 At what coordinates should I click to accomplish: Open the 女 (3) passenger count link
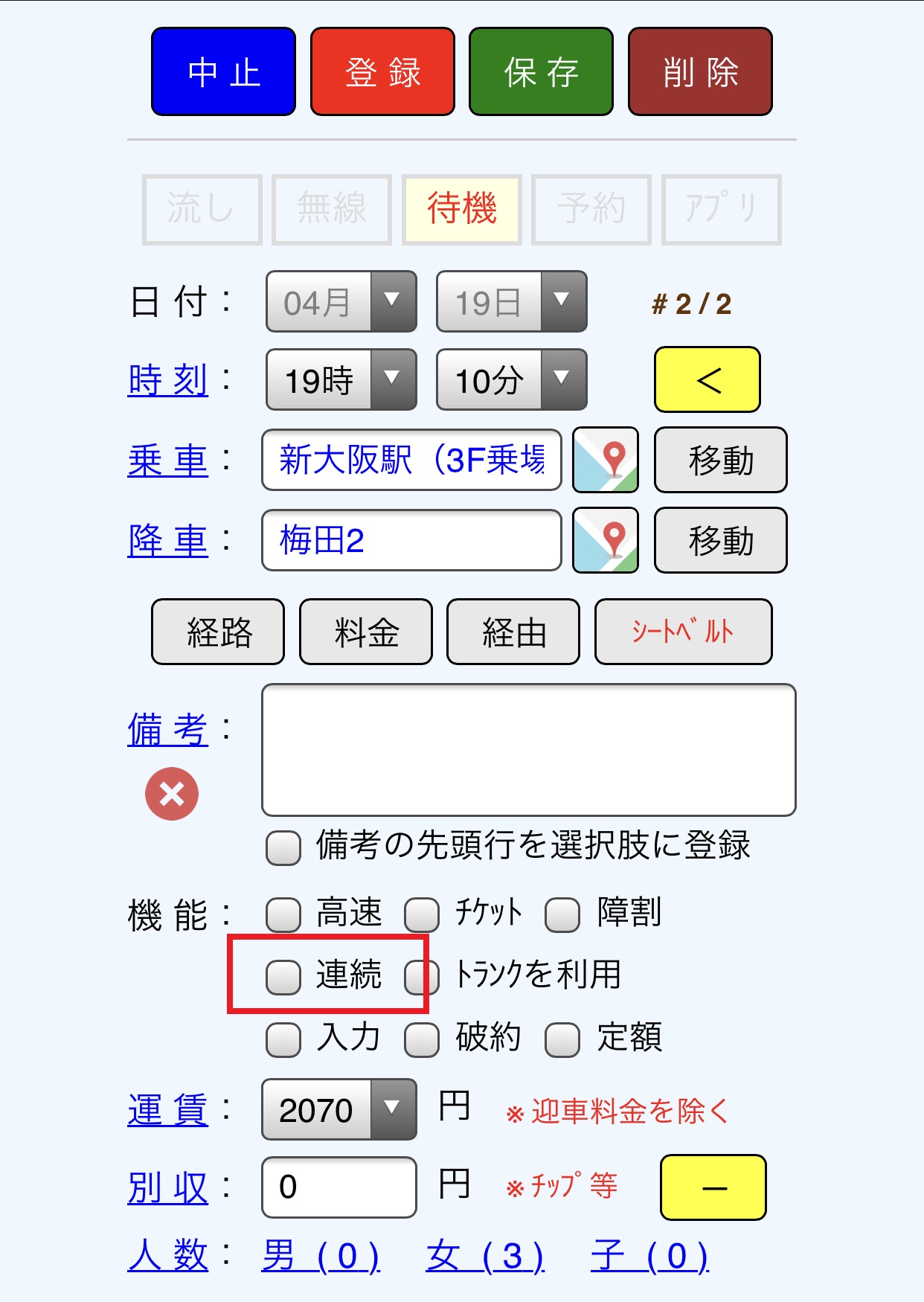pyautogui.click(x=485, y=1257)
